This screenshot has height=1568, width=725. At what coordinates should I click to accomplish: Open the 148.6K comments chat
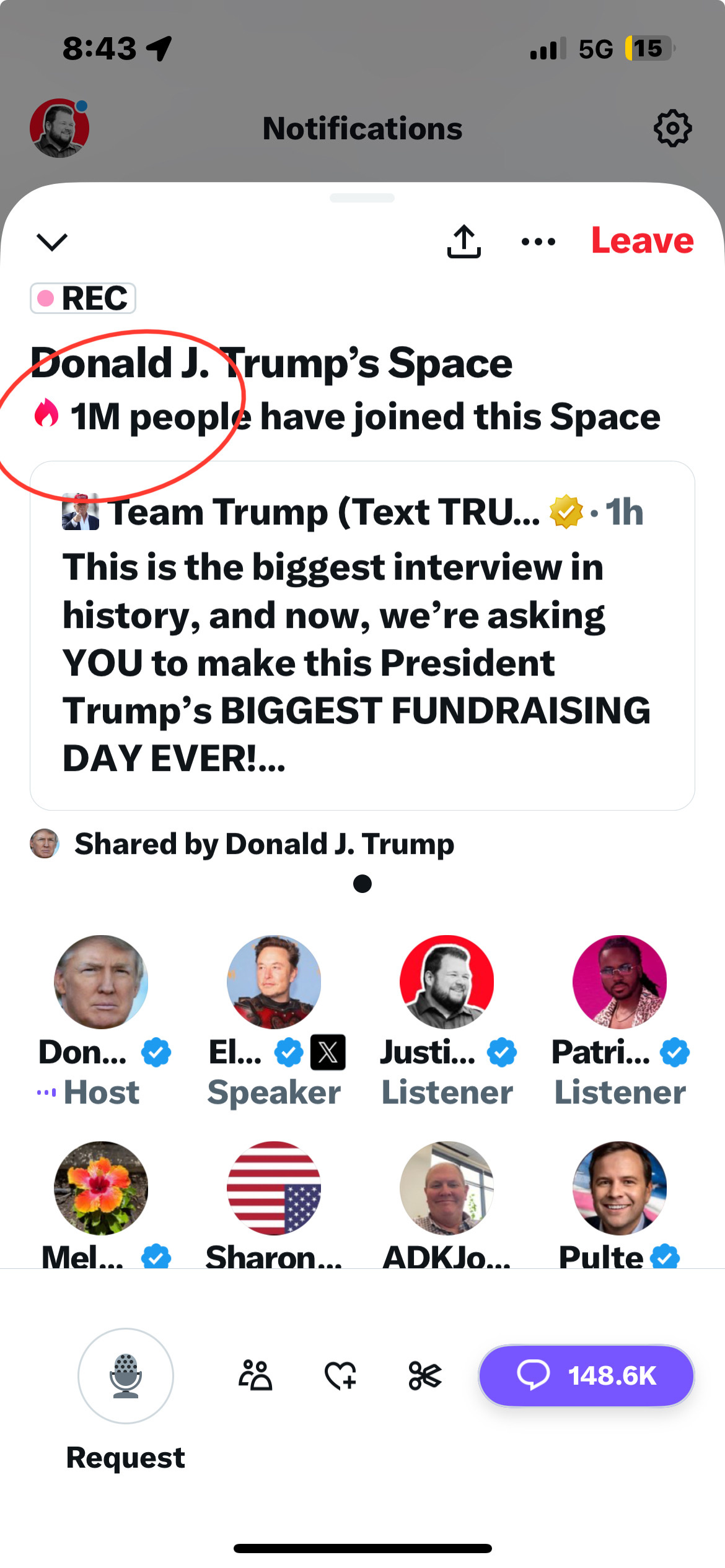tap(586, 1375)
